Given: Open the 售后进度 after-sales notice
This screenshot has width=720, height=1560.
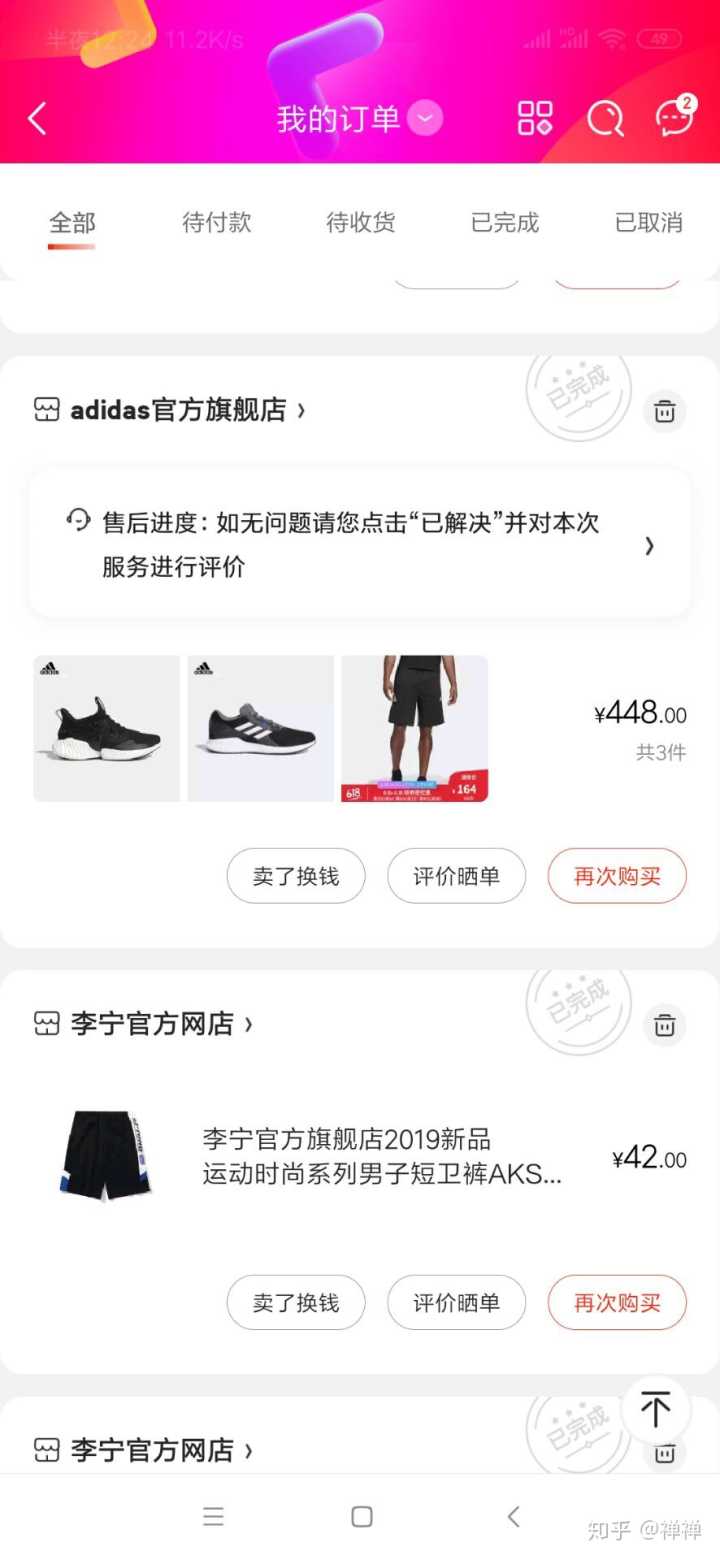Looking at the screenshot, I should coord(360,545).
